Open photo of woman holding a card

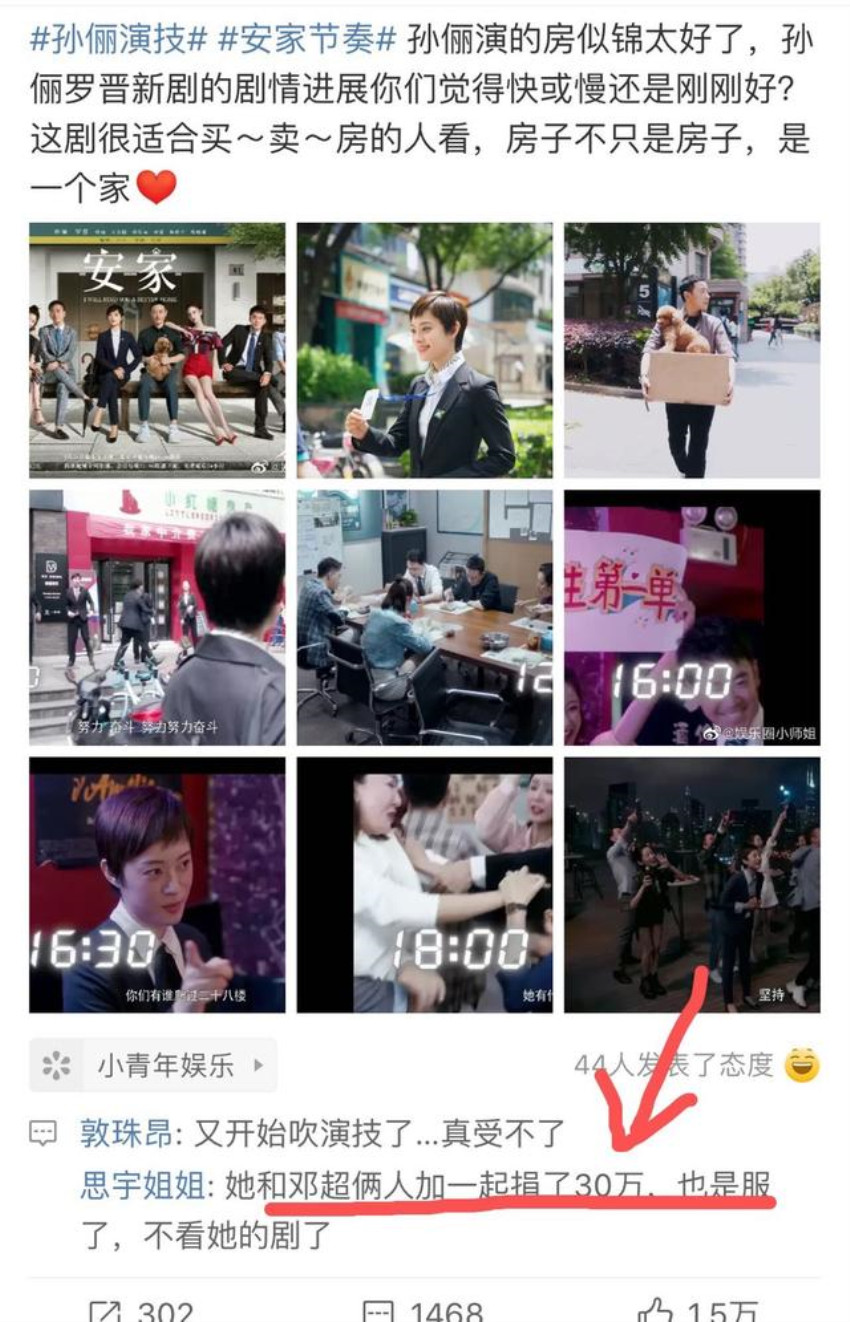[424, 350]
